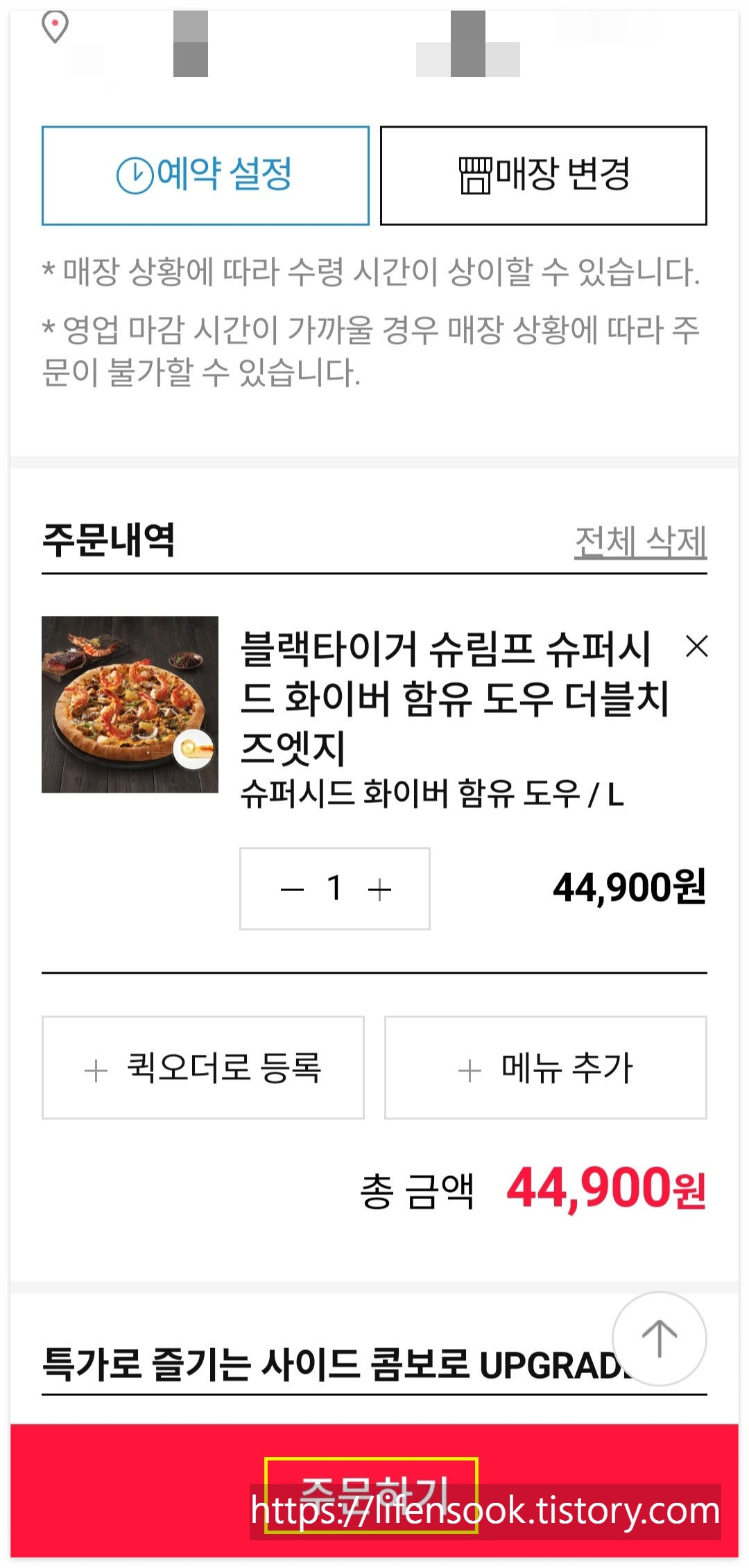Click the clock icon inside 예약 설정 button
Screen dimensions: 749x1568
(x=137, y=175)
